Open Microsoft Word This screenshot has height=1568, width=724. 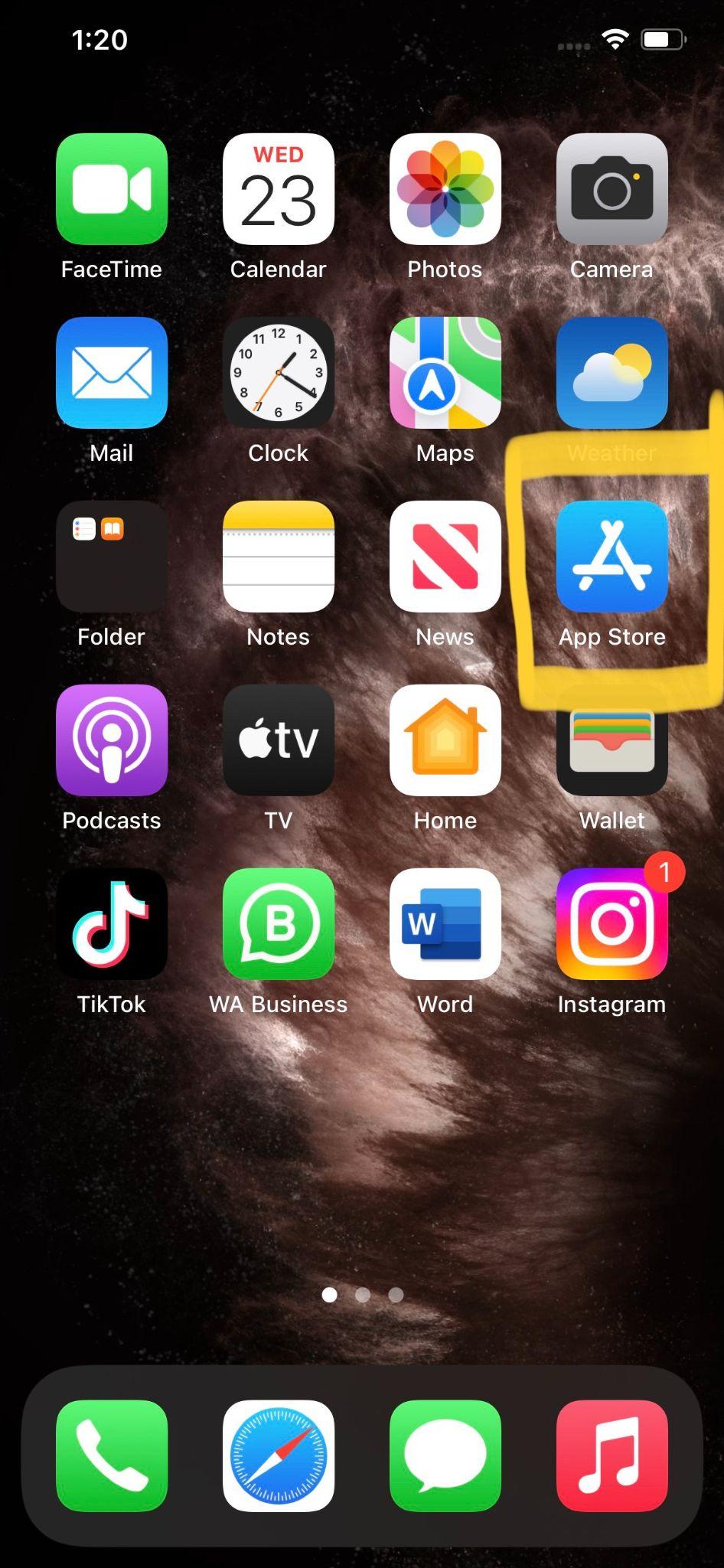click(x=445, y=925)
